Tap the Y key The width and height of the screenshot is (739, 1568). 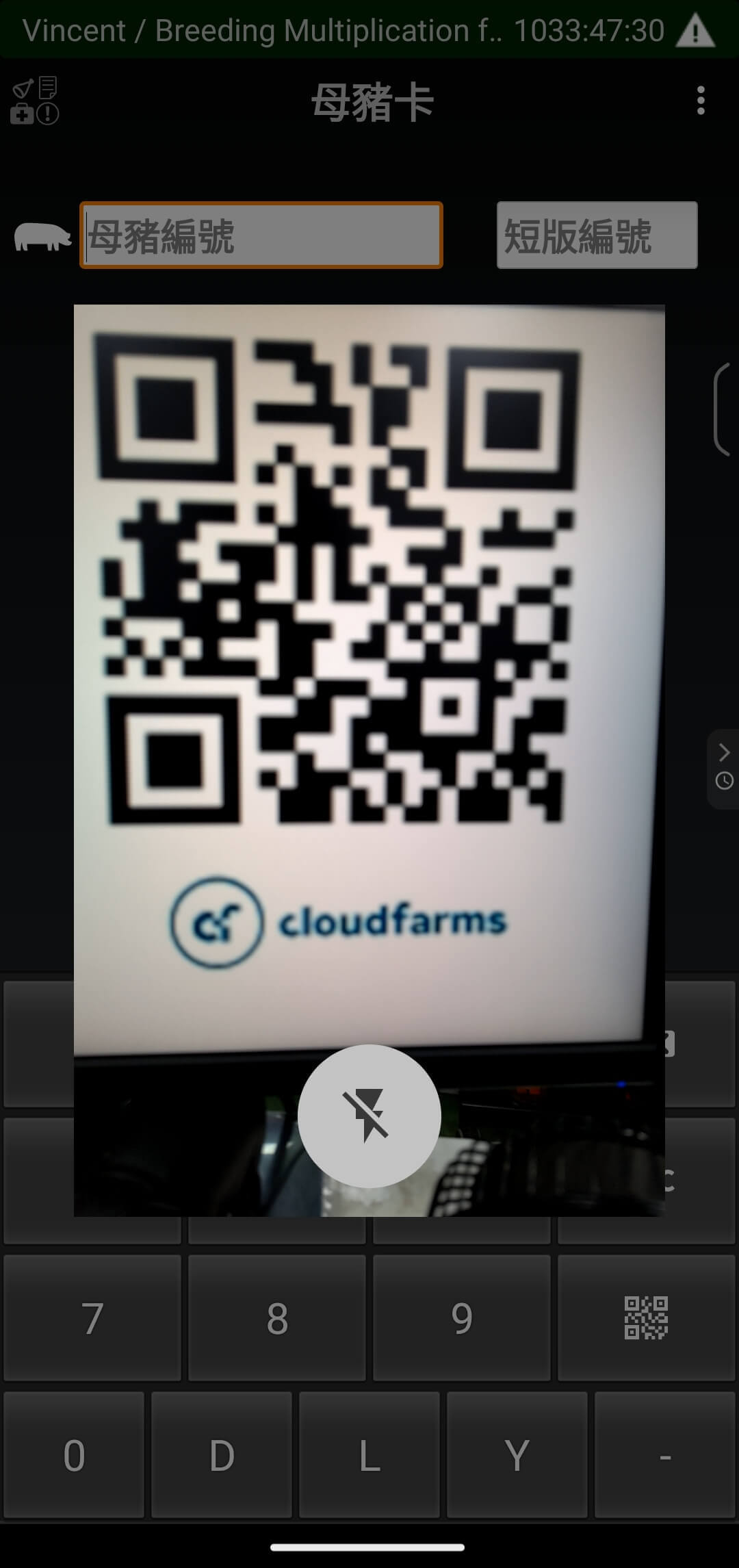[517, 1454]
